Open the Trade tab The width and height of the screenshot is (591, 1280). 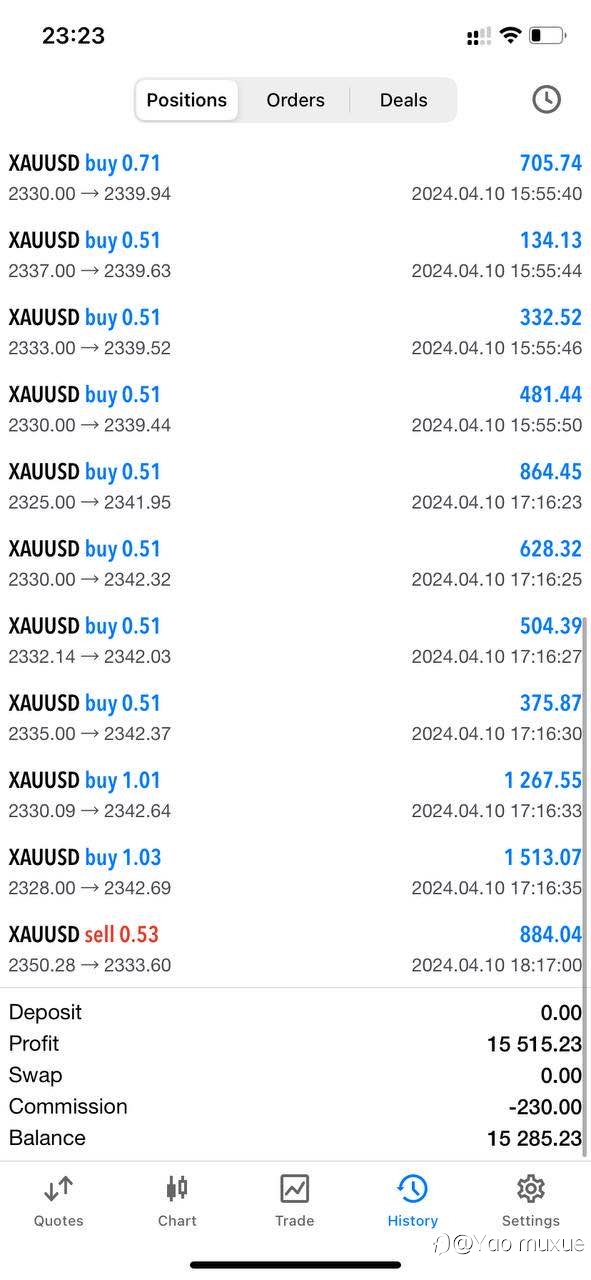point(295,1201)
